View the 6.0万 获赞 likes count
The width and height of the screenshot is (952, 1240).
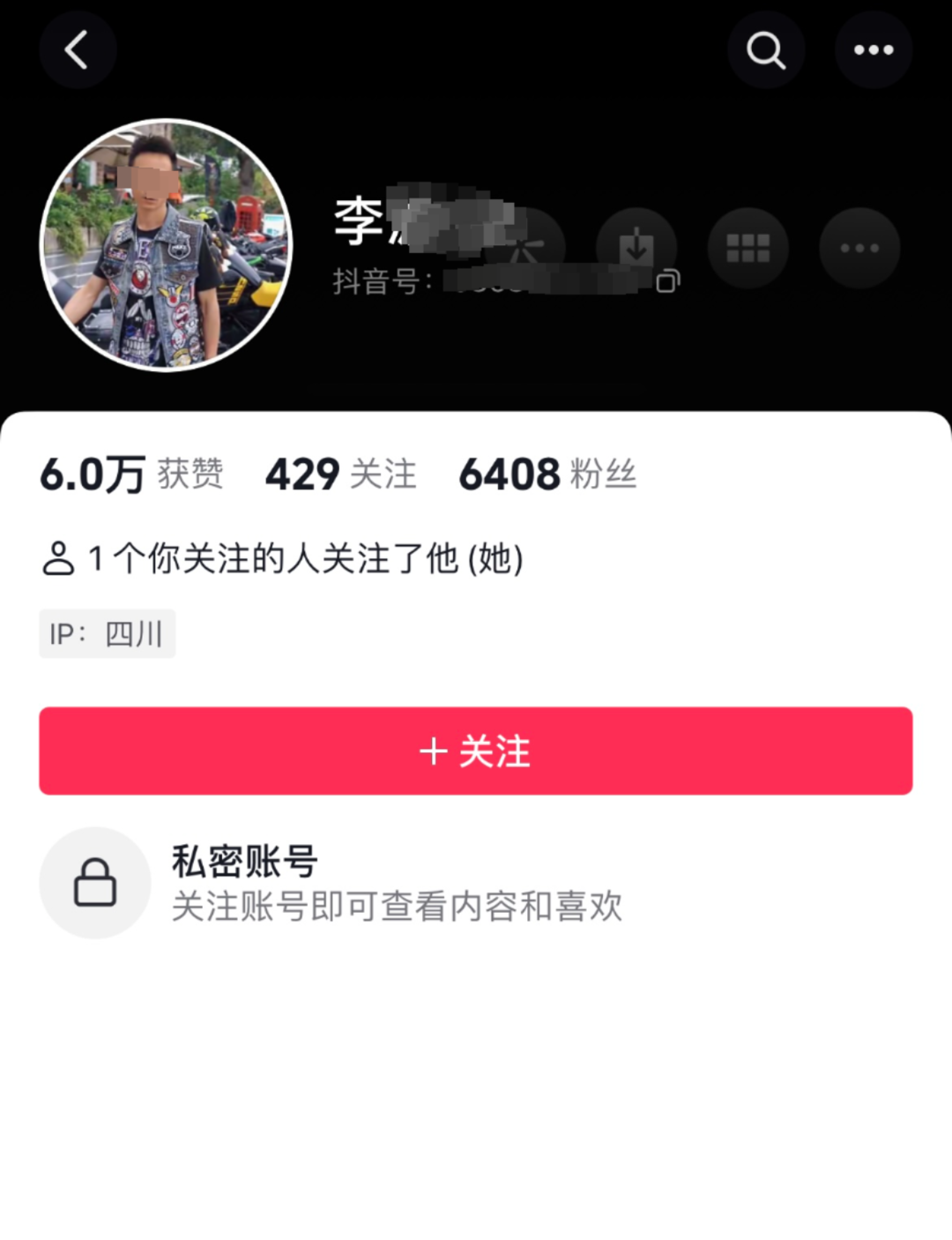click(130, 474)
